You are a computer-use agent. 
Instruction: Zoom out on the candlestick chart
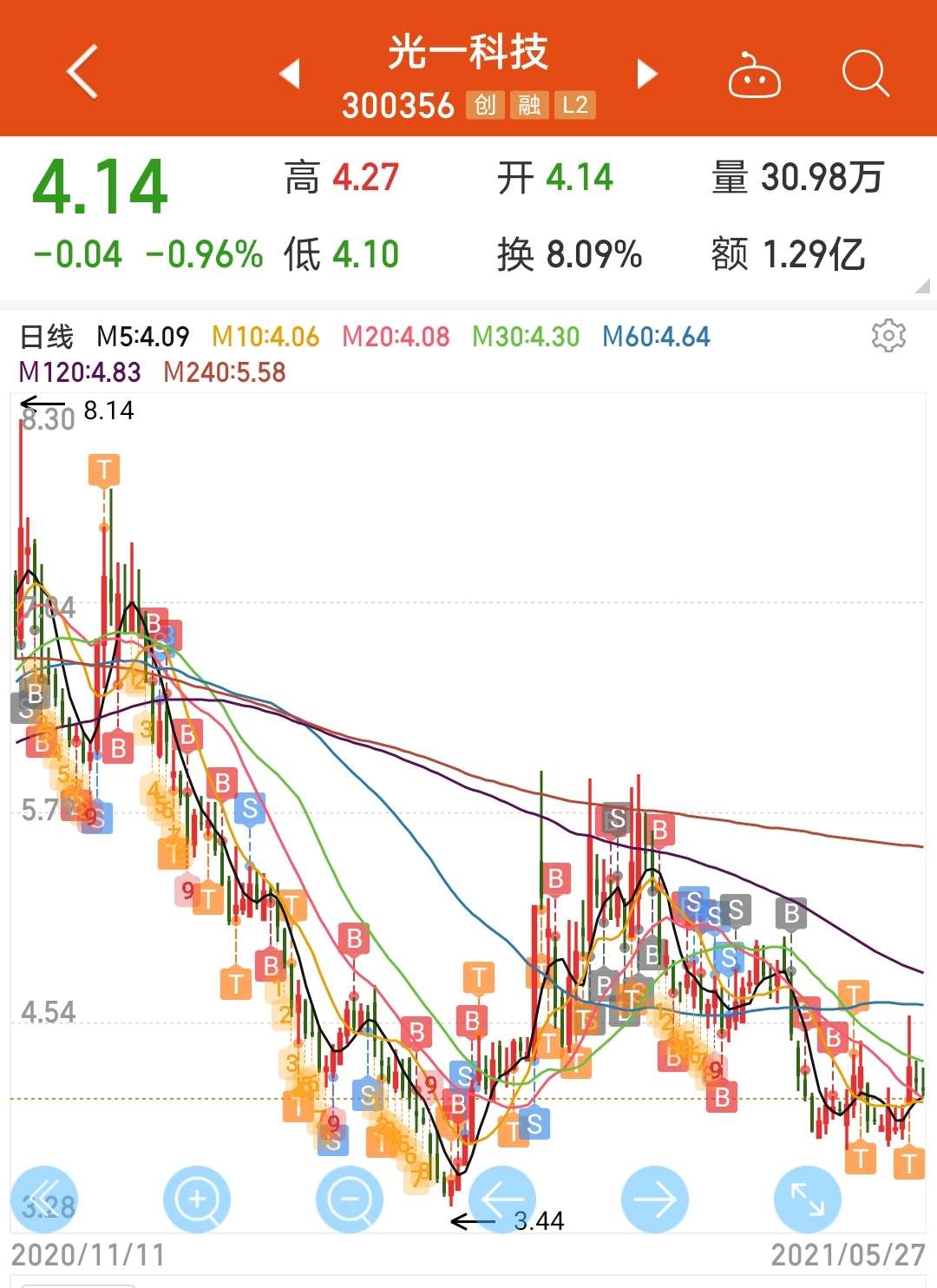click(x=348, y=1199)
